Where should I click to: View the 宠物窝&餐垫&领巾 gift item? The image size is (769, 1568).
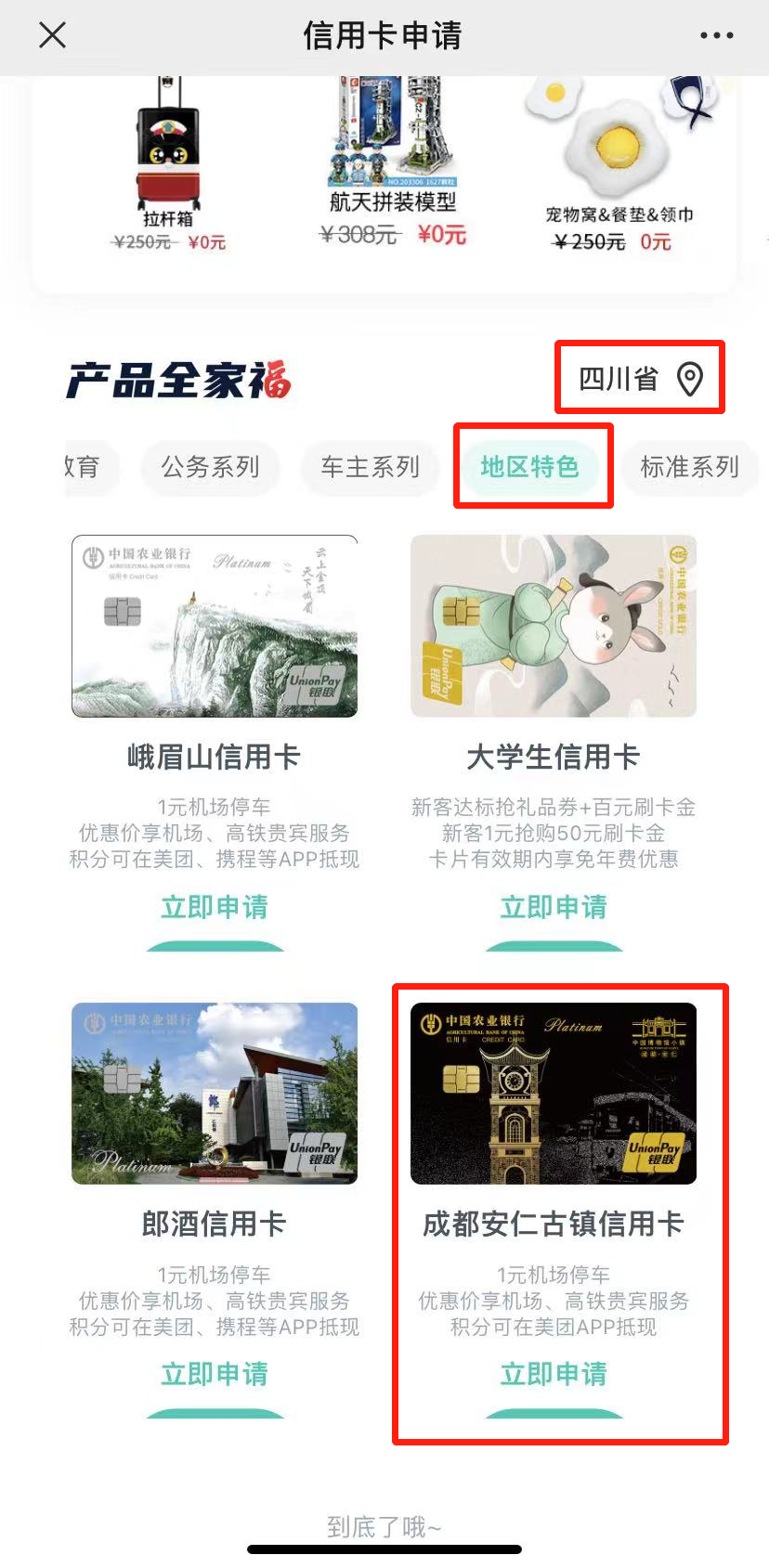pos(617,158)
